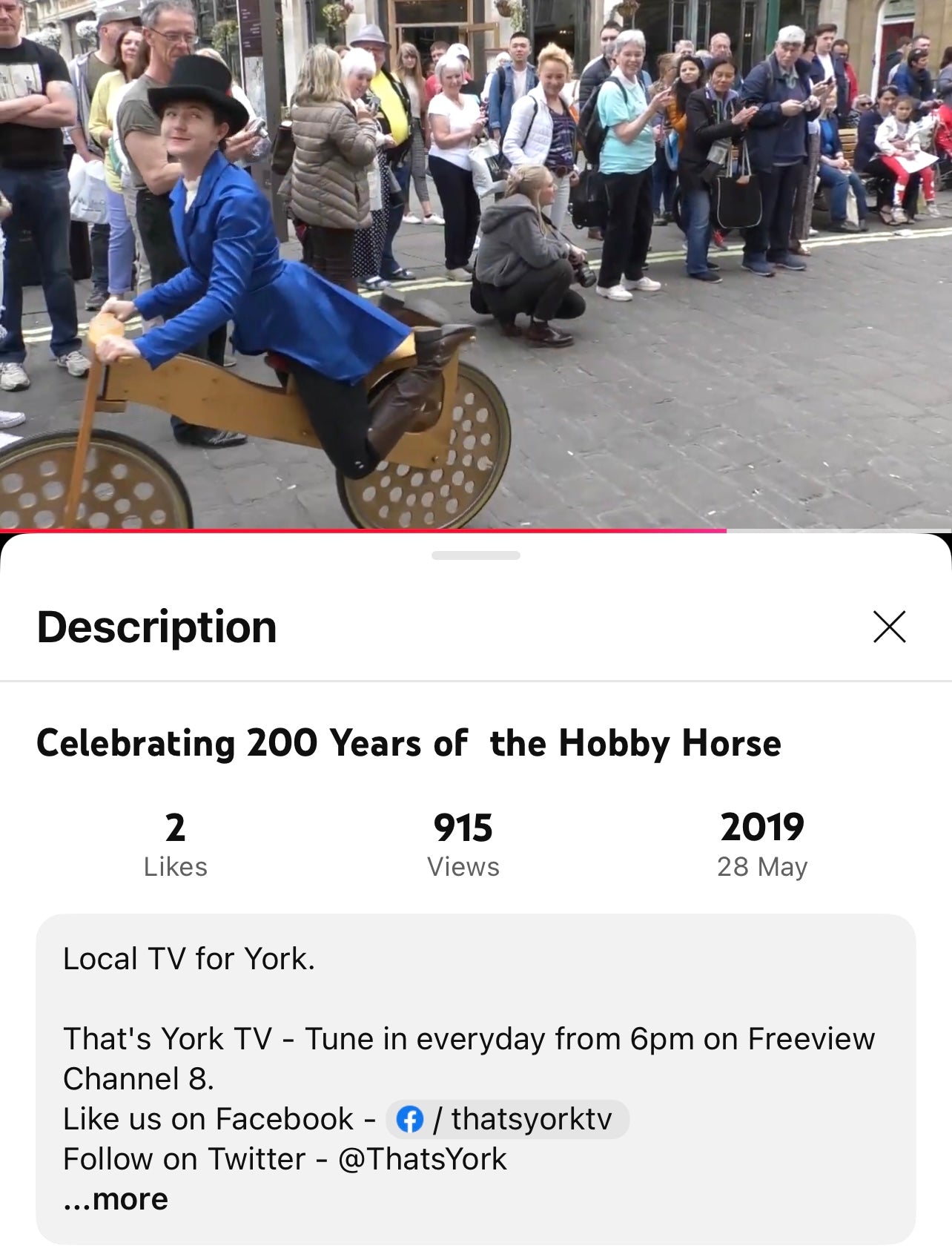Screen dimensions: 952x1257
Task: Expand description with ...more
Action: pyautogui.click(x=116, y=1199)
